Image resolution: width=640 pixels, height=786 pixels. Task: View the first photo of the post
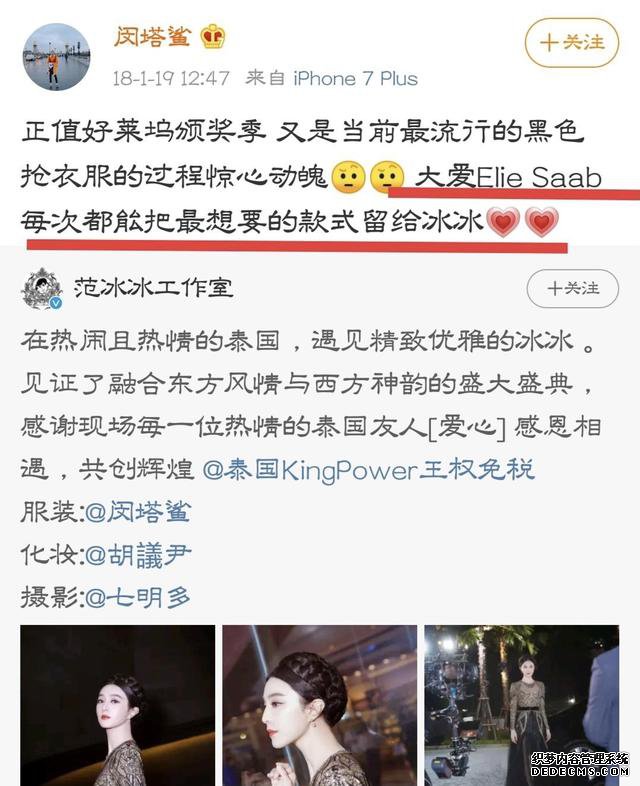(118, 705)
